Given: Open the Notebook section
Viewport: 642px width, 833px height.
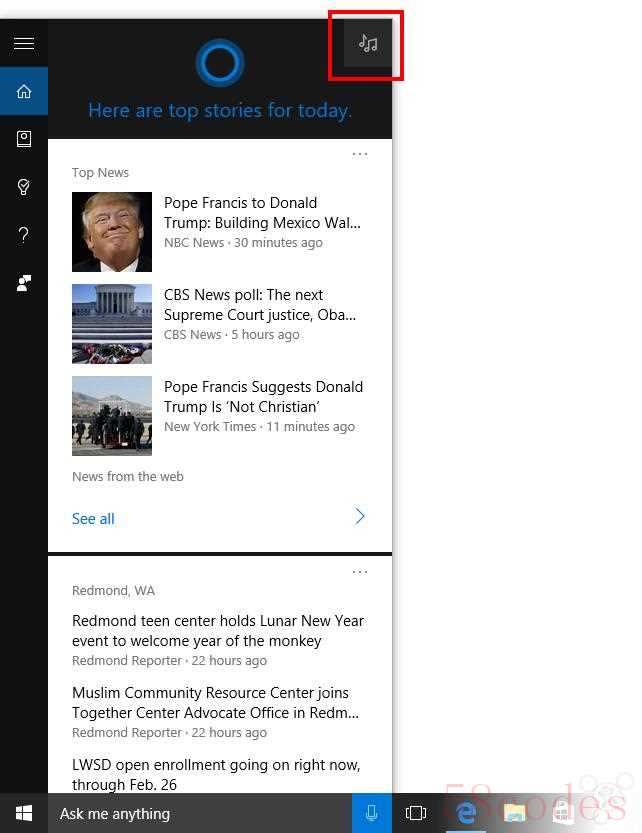Looking at the screenshot, I should 24,139.
